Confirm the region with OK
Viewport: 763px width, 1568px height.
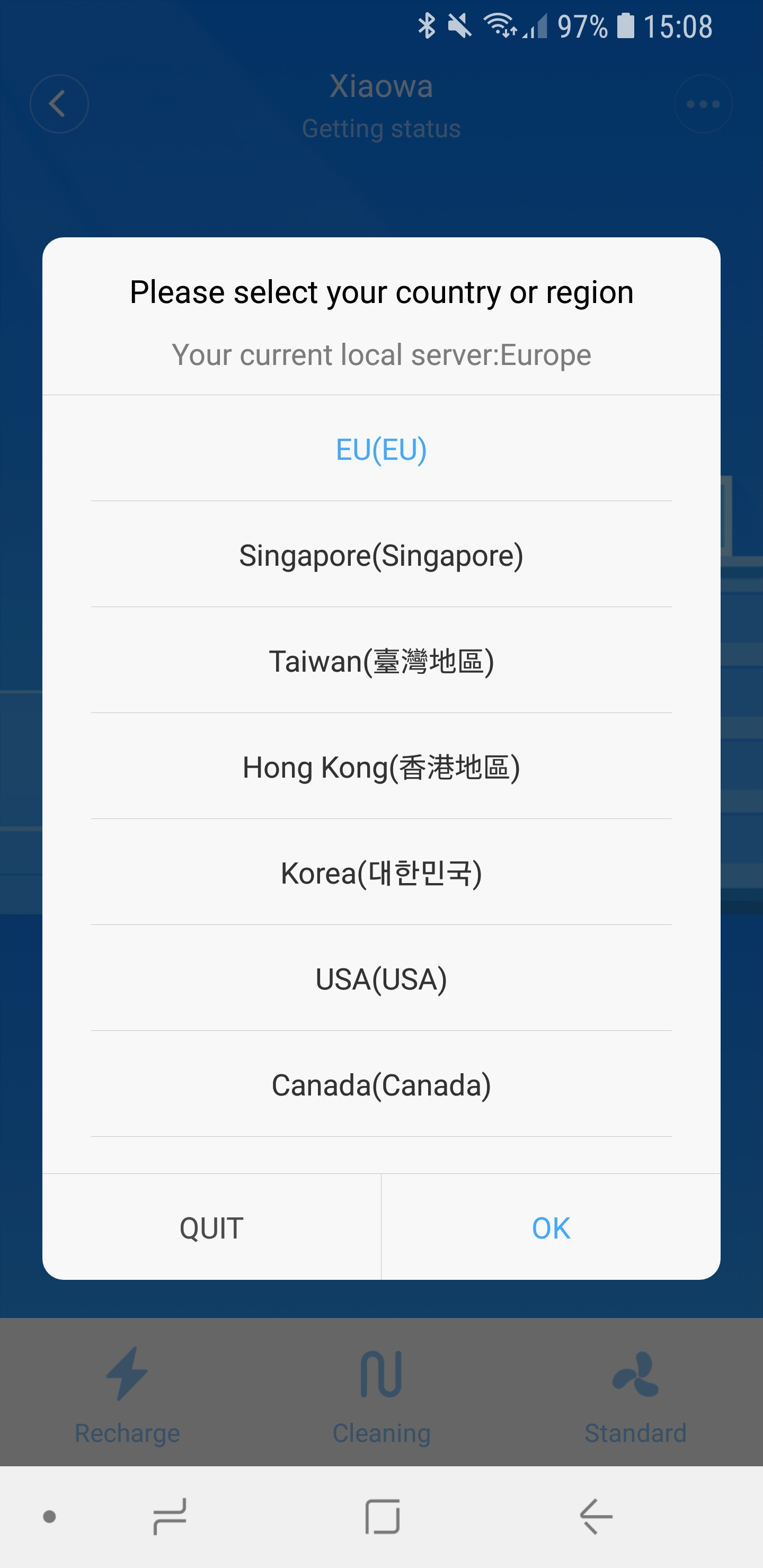tap(551, 1228)
